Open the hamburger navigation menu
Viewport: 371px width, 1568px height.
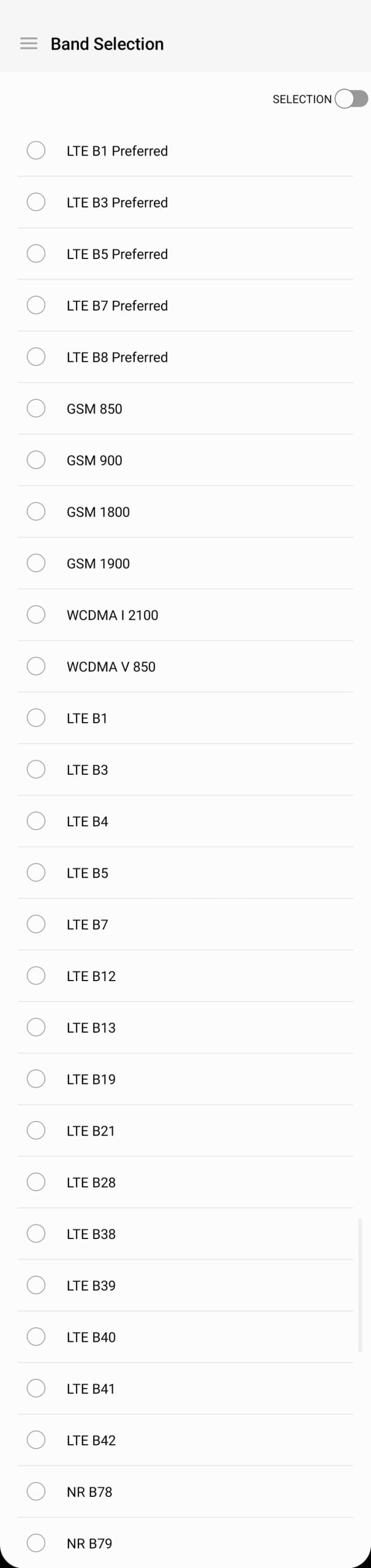(29, 43)
